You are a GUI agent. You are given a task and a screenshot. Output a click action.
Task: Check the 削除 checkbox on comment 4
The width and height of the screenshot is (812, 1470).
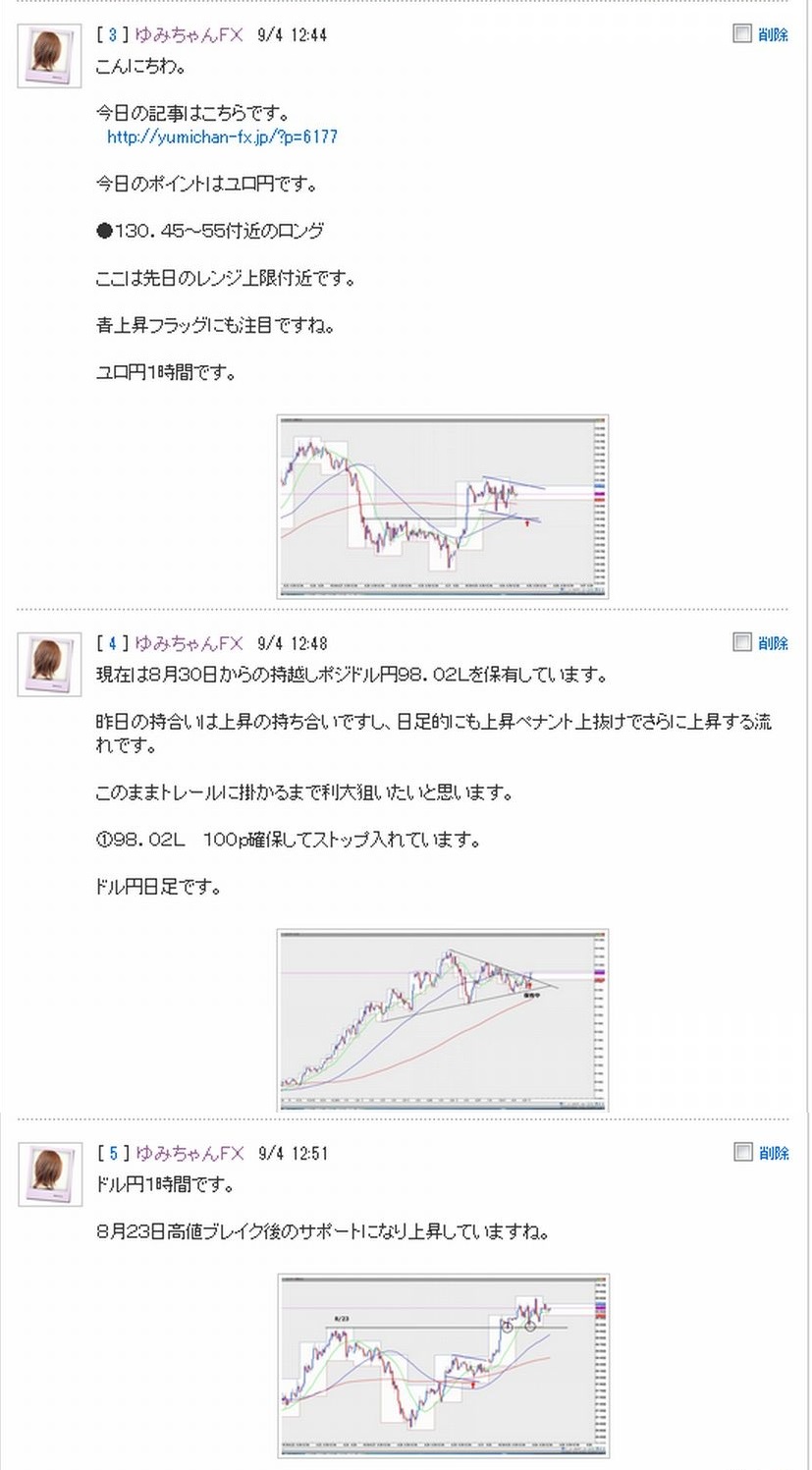coord(742,642)
